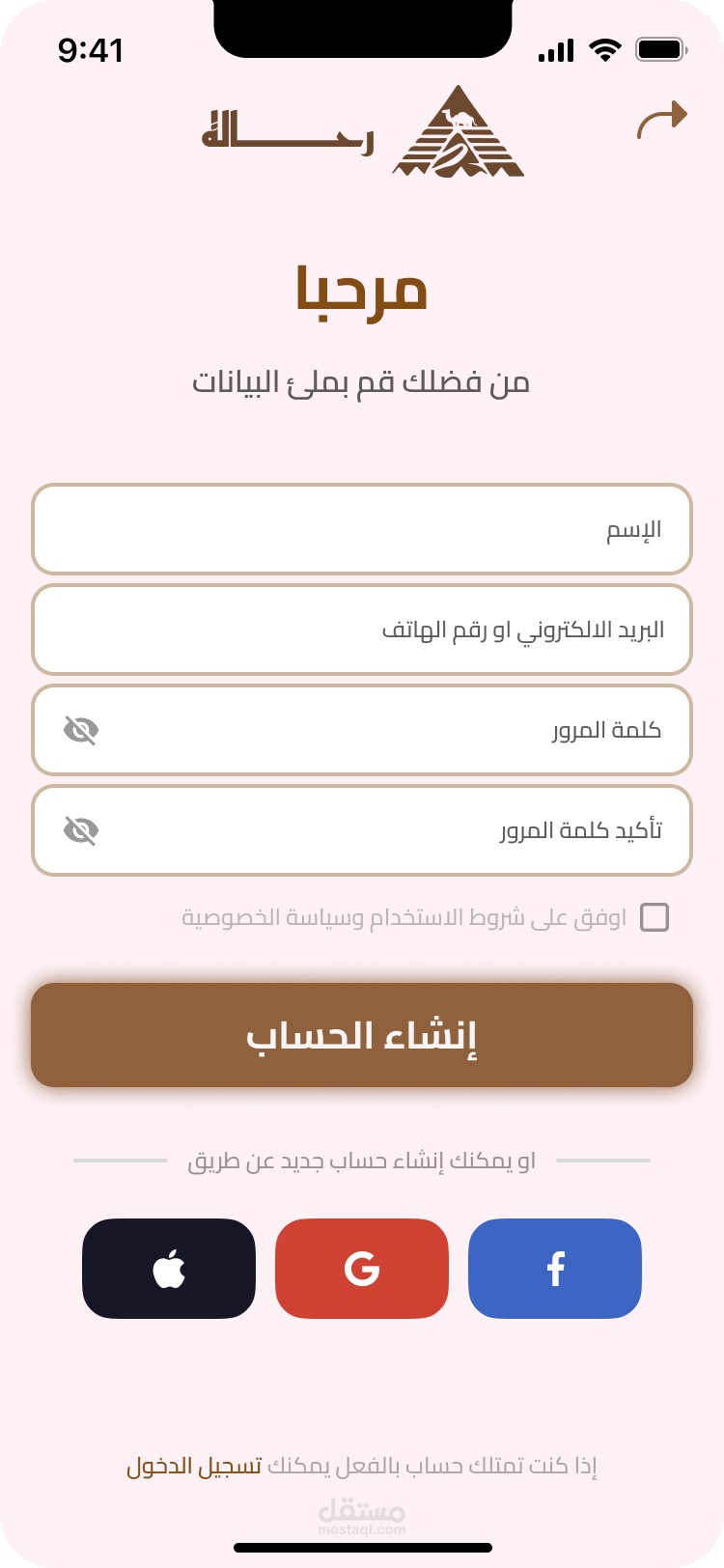The image size is (724, 1568).
Task: Sign up with Google
Action: pos(362,1269)
